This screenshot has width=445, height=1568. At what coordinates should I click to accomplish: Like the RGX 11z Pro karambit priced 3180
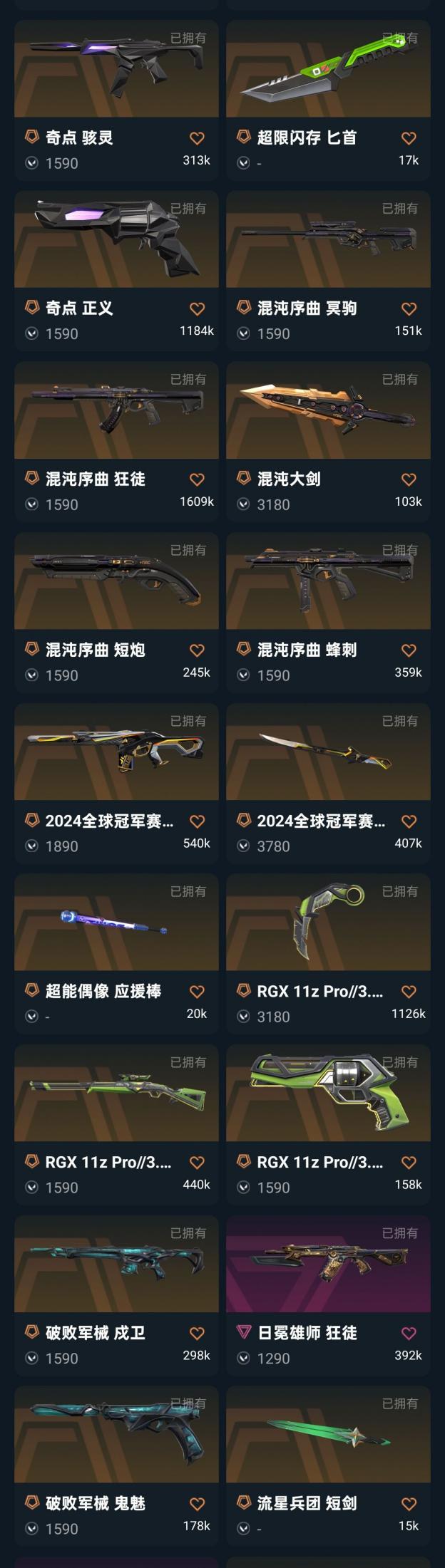pos(409,992)
